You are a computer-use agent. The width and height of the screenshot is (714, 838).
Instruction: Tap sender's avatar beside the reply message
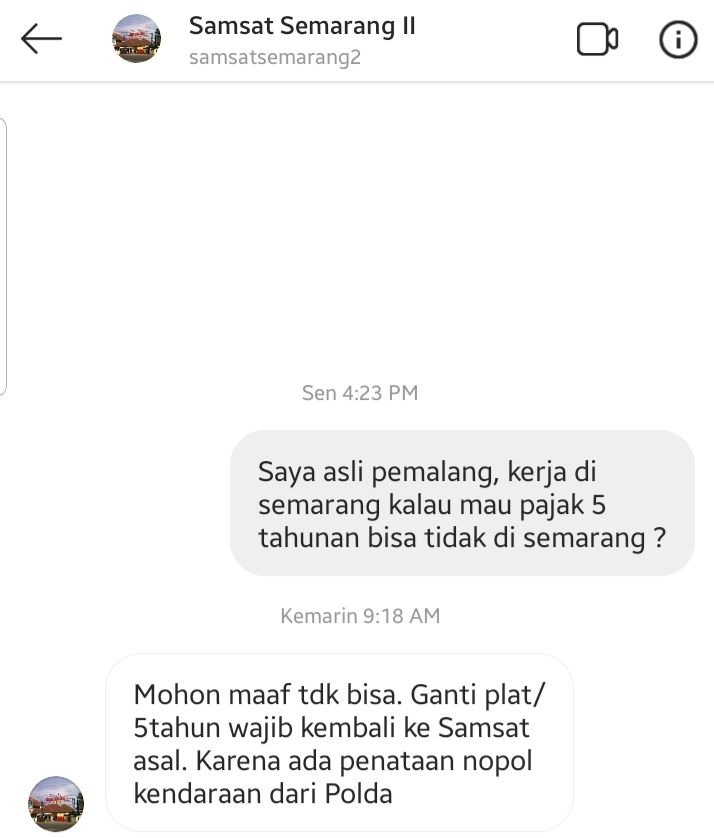pyautogui.click(x=55, y=803)
